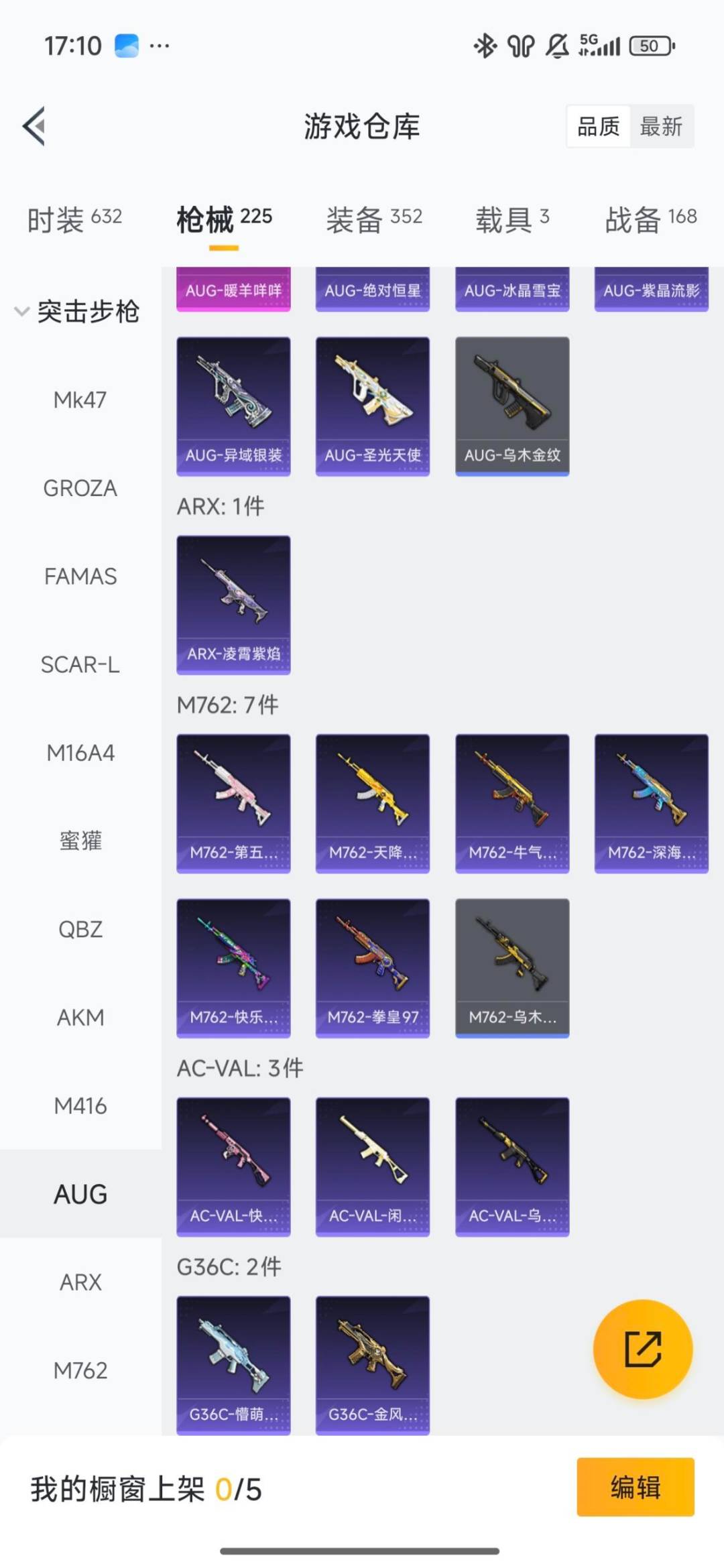Open the ARX-凌霄紫焰 skin

233,605
